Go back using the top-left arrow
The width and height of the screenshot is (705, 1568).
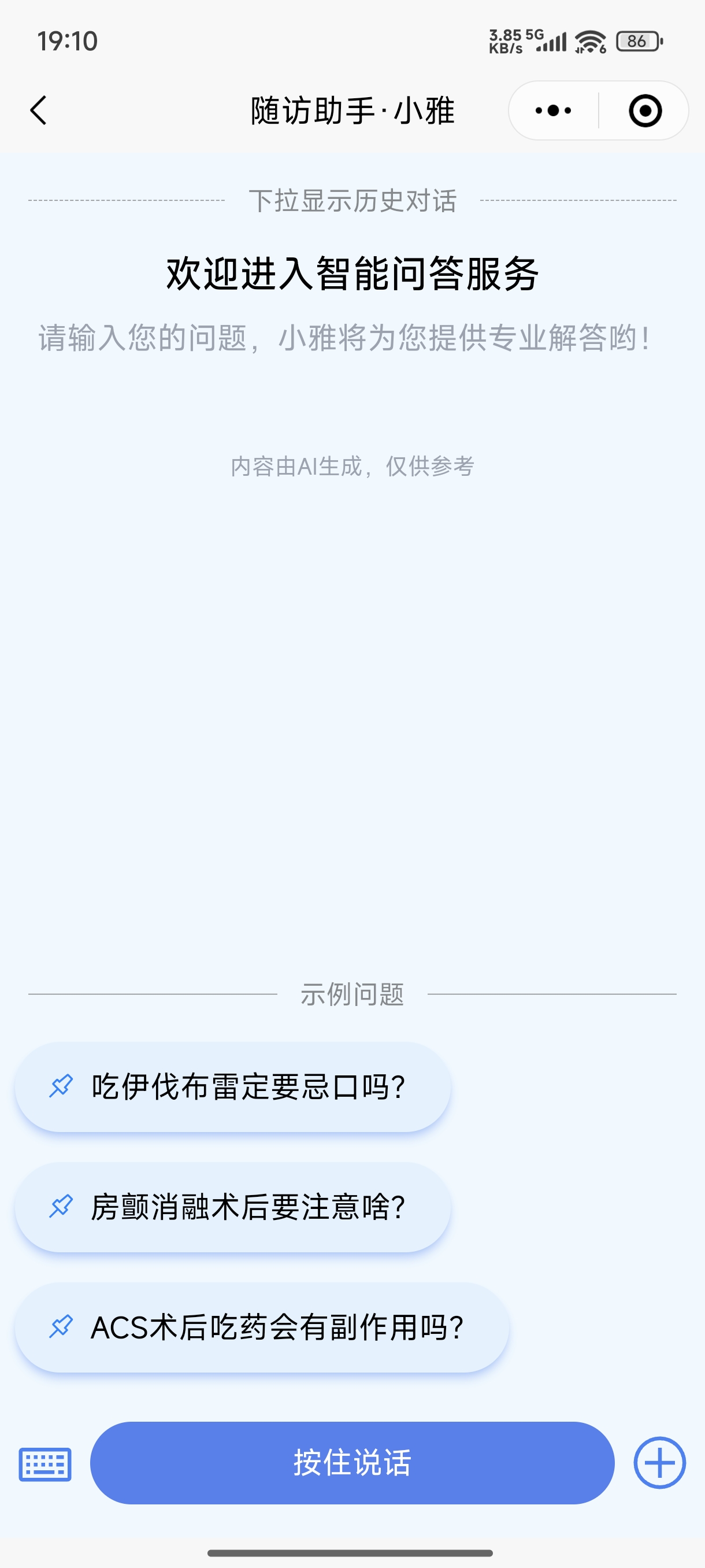pyautogui.click(x=39, y=110)
